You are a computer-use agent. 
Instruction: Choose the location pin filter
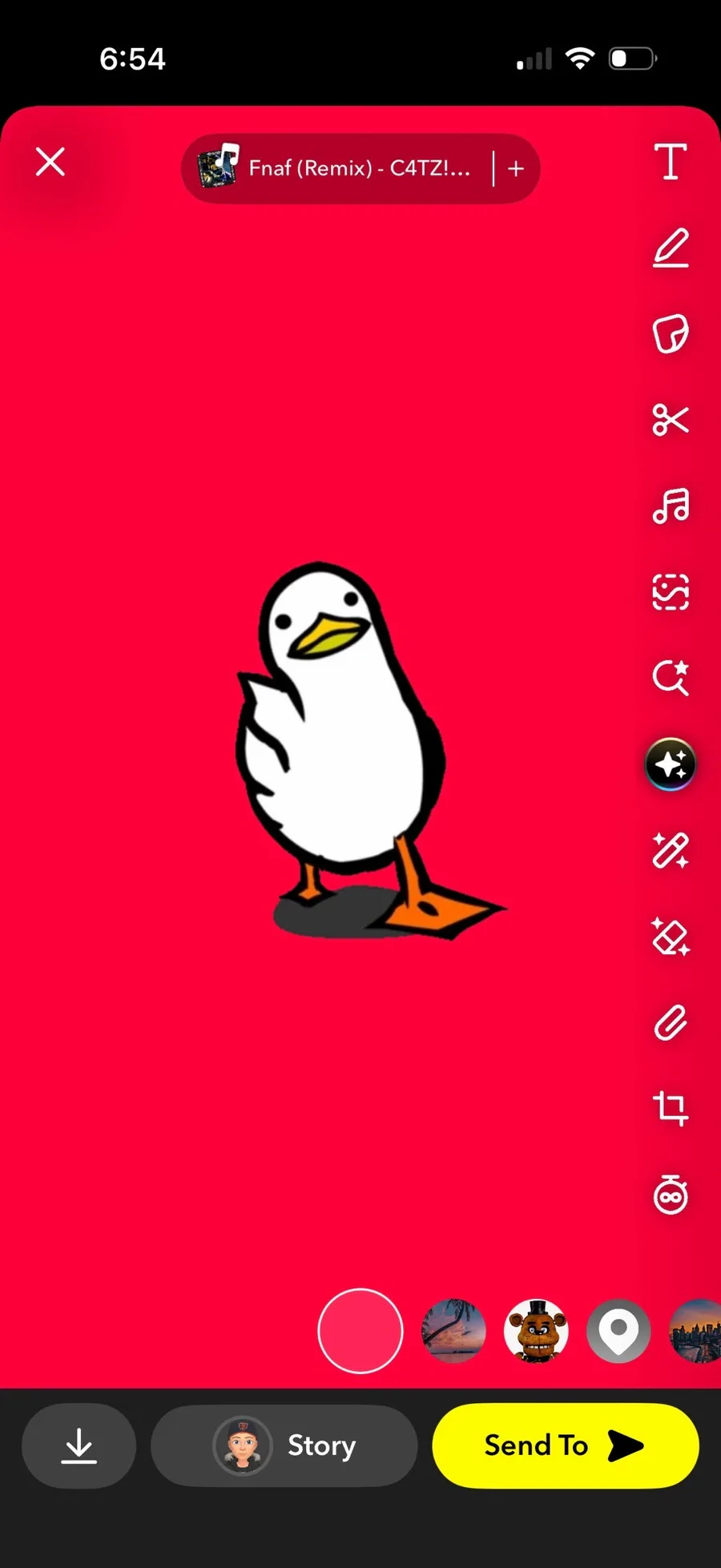click(x=618, y=1331)
